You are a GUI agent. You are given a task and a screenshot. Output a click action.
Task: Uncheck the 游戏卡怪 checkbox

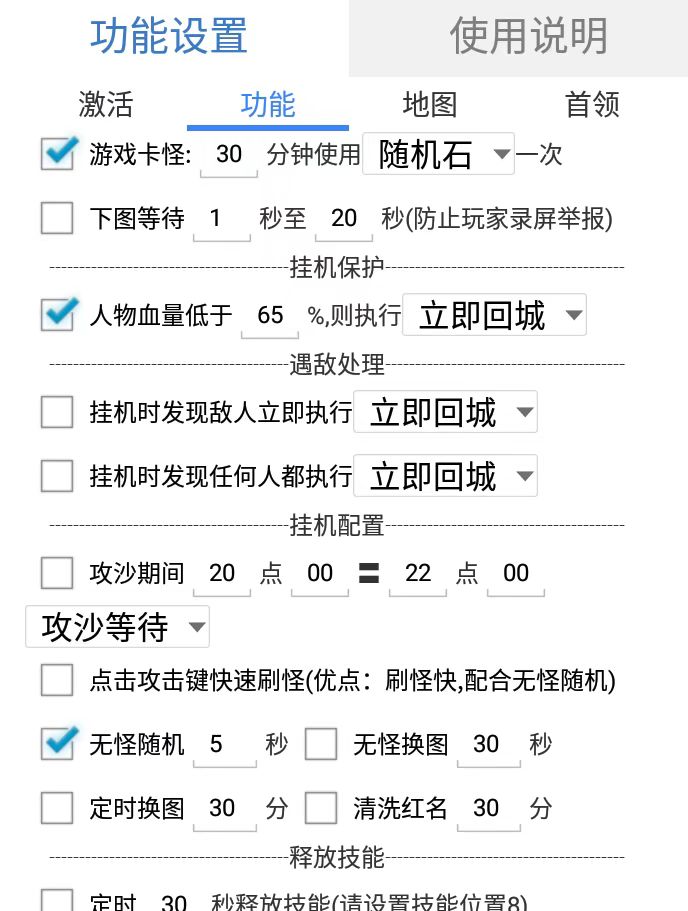point(58,154)
